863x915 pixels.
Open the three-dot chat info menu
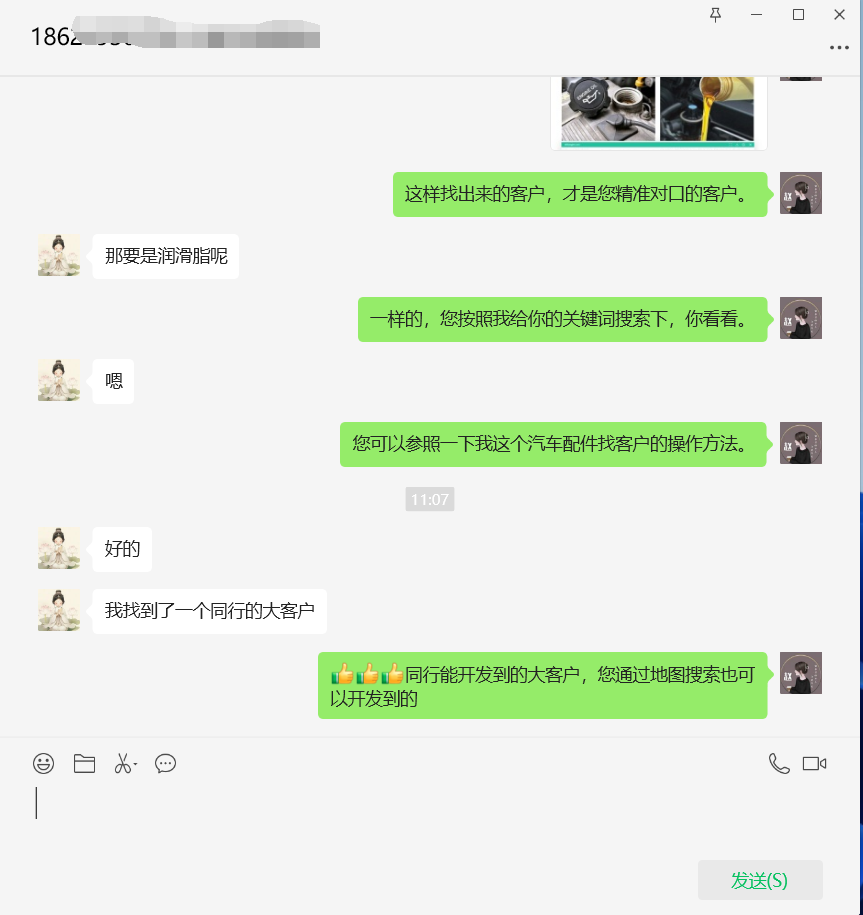tap(839, 47)
